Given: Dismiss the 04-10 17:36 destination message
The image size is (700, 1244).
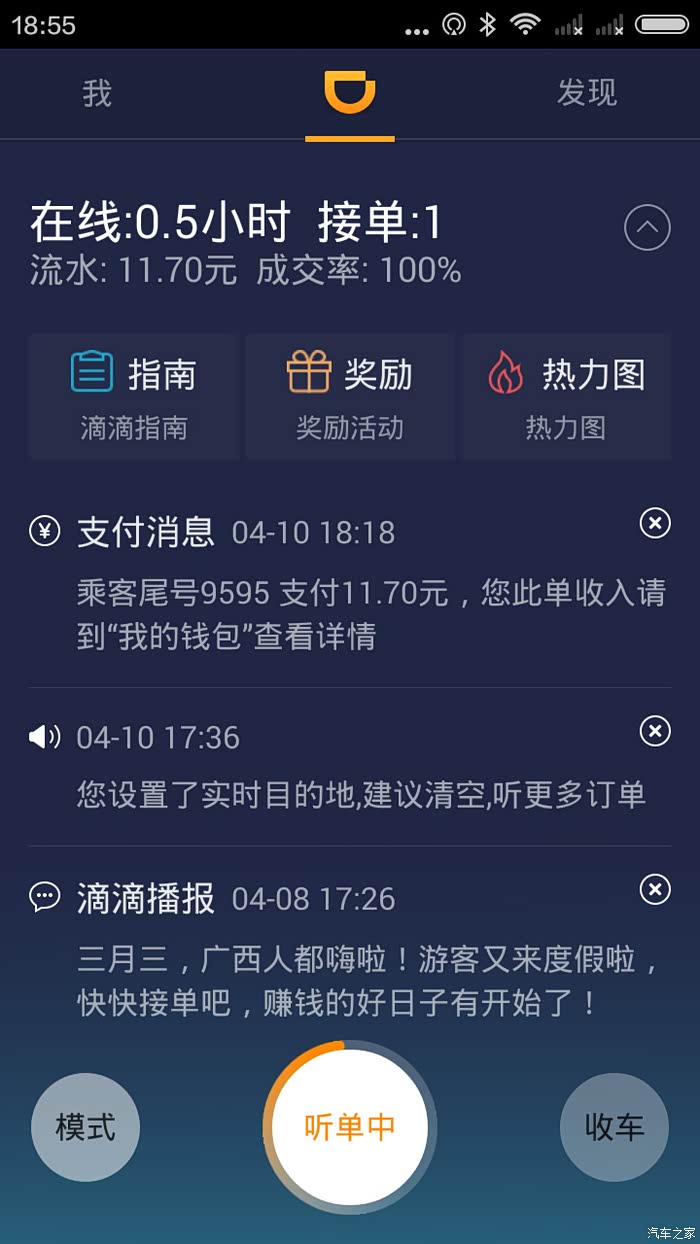Looking at the screenshot, I should coord(655,732).
